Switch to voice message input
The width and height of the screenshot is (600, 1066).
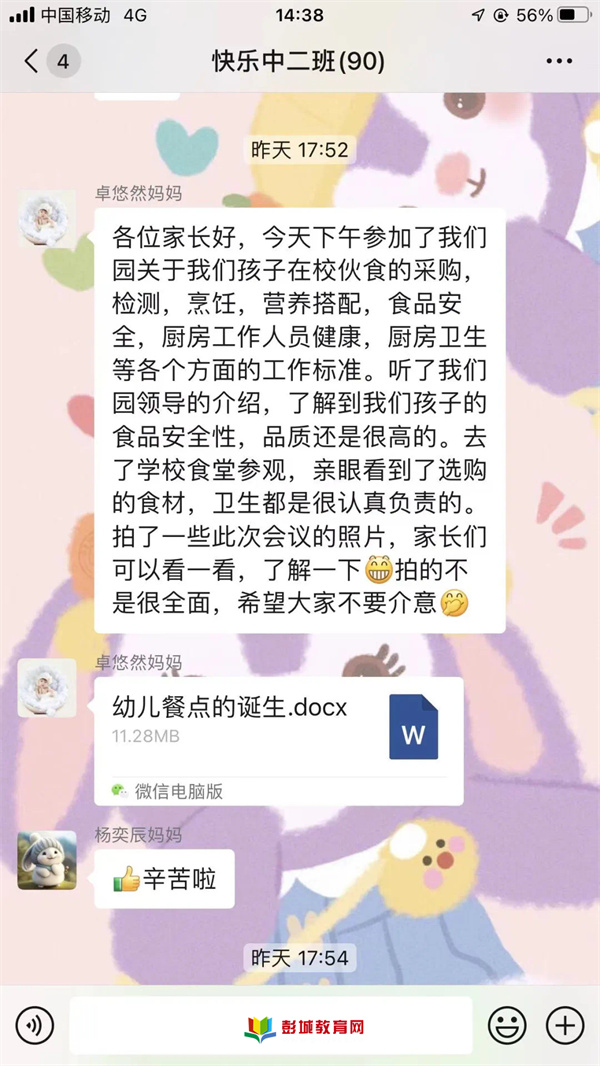[x=33, y=1025]
